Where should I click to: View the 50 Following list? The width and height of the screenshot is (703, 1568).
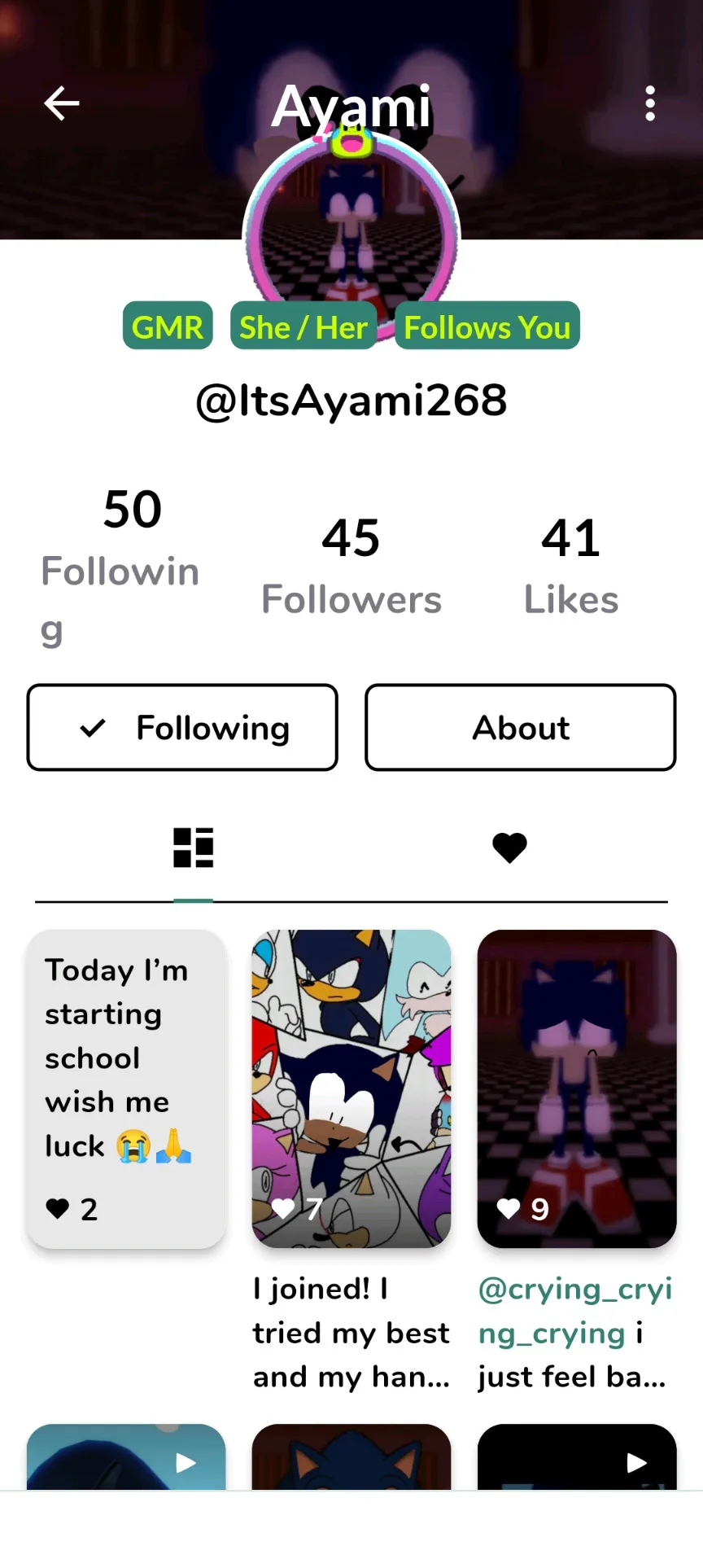pos(122,566)
